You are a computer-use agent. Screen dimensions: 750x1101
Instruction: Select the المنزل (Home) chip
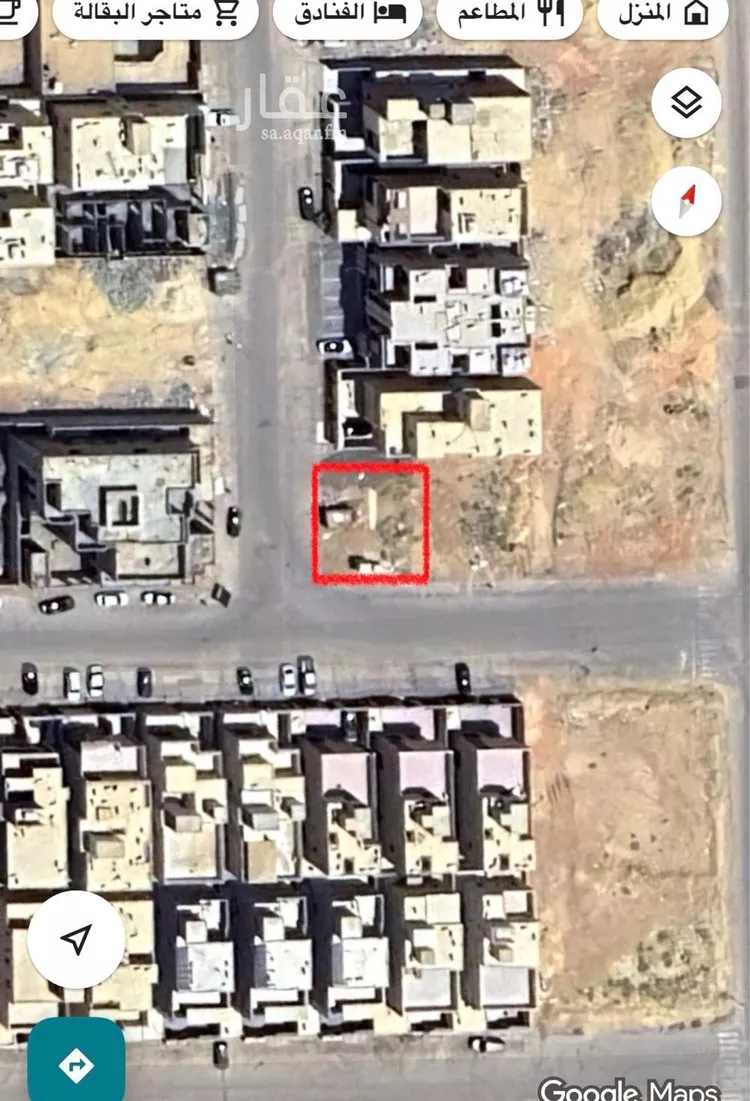click(x=663, y=15)
